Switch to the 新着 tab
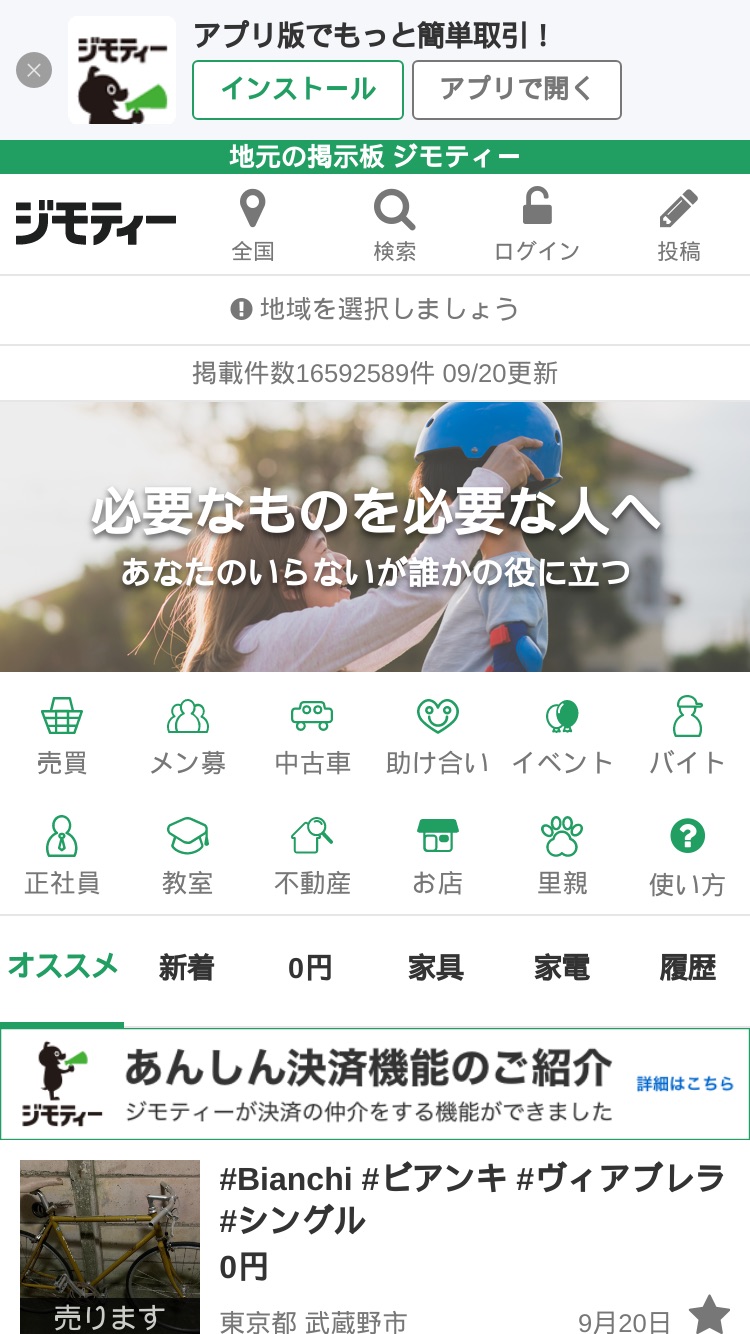Image resolution: width=750 pixels, height=1334 pixels. click(x=187, y=968)
